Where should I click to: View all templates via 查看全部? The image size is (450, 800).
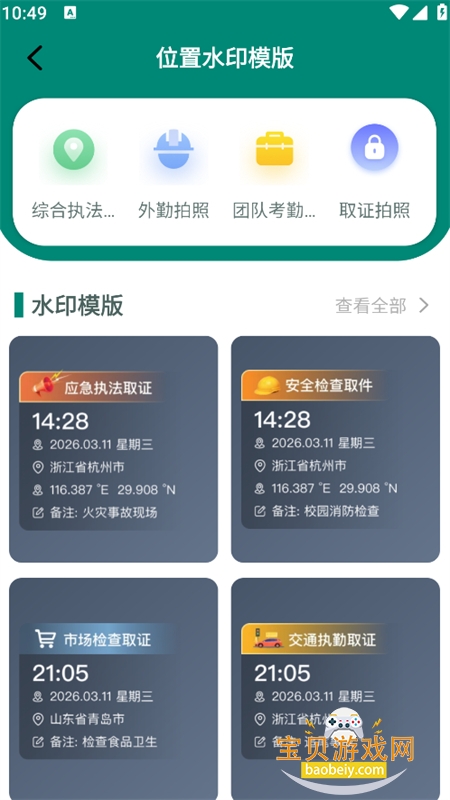click(382, 306)
